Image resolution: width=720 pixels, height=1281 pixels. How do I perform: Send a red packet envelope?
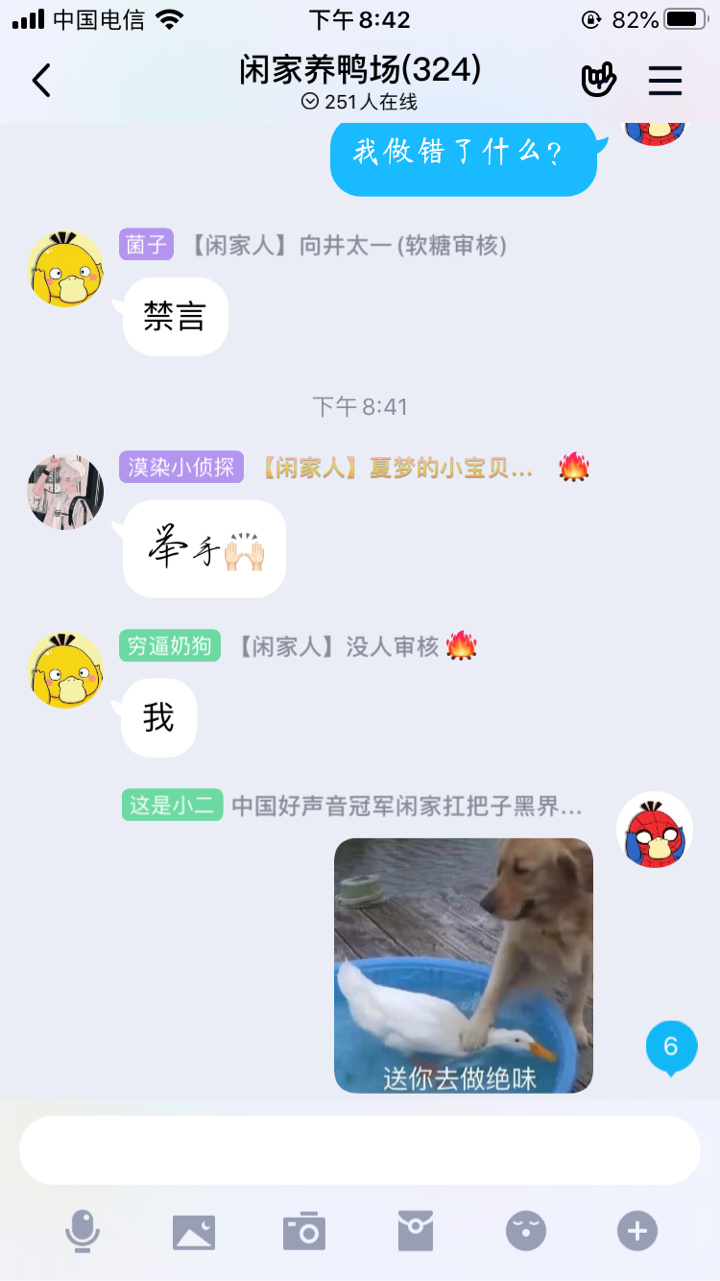(415, 1231)
